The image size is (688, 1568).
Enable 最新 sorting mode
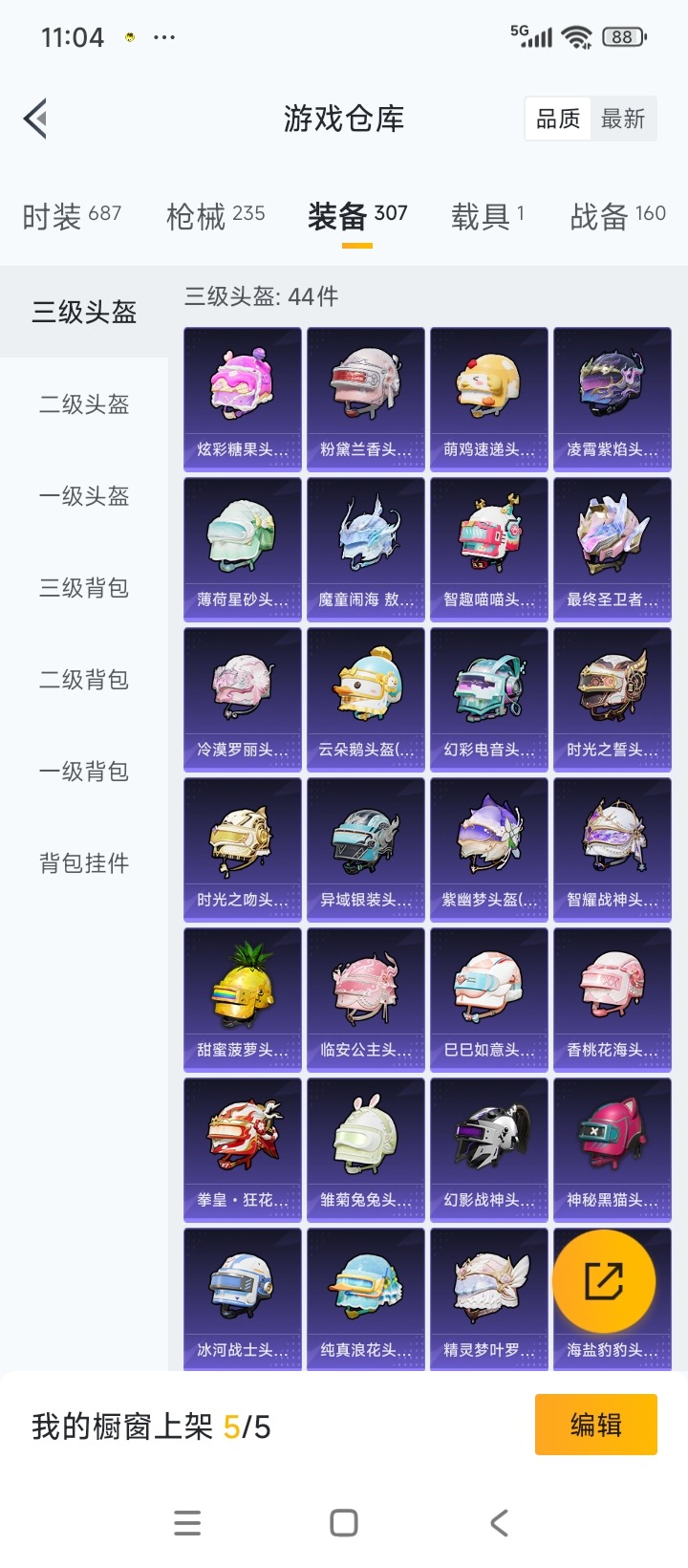(623, 118)
